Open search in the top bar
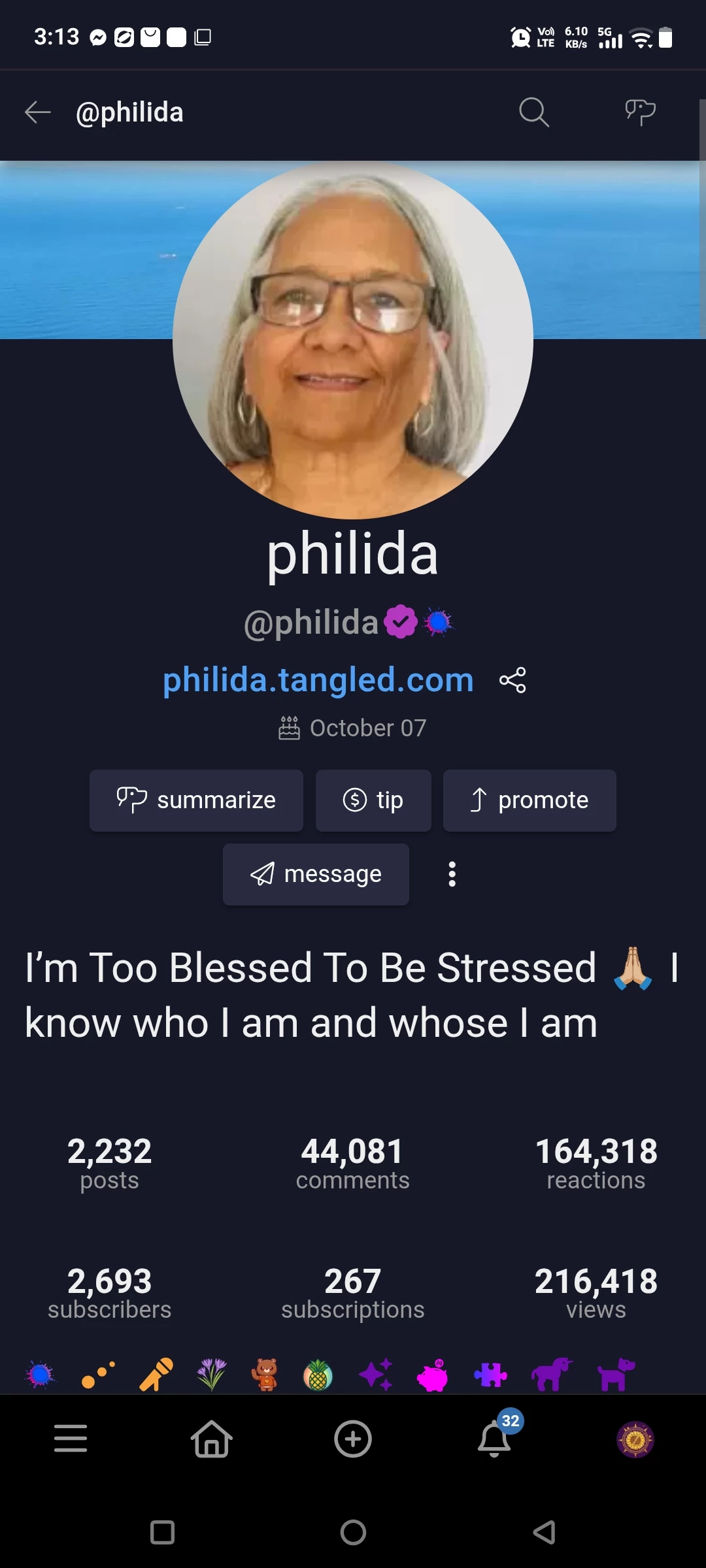Image resolution: width=706 pixels, height=1568 pixels. click(x=534, y=112)
